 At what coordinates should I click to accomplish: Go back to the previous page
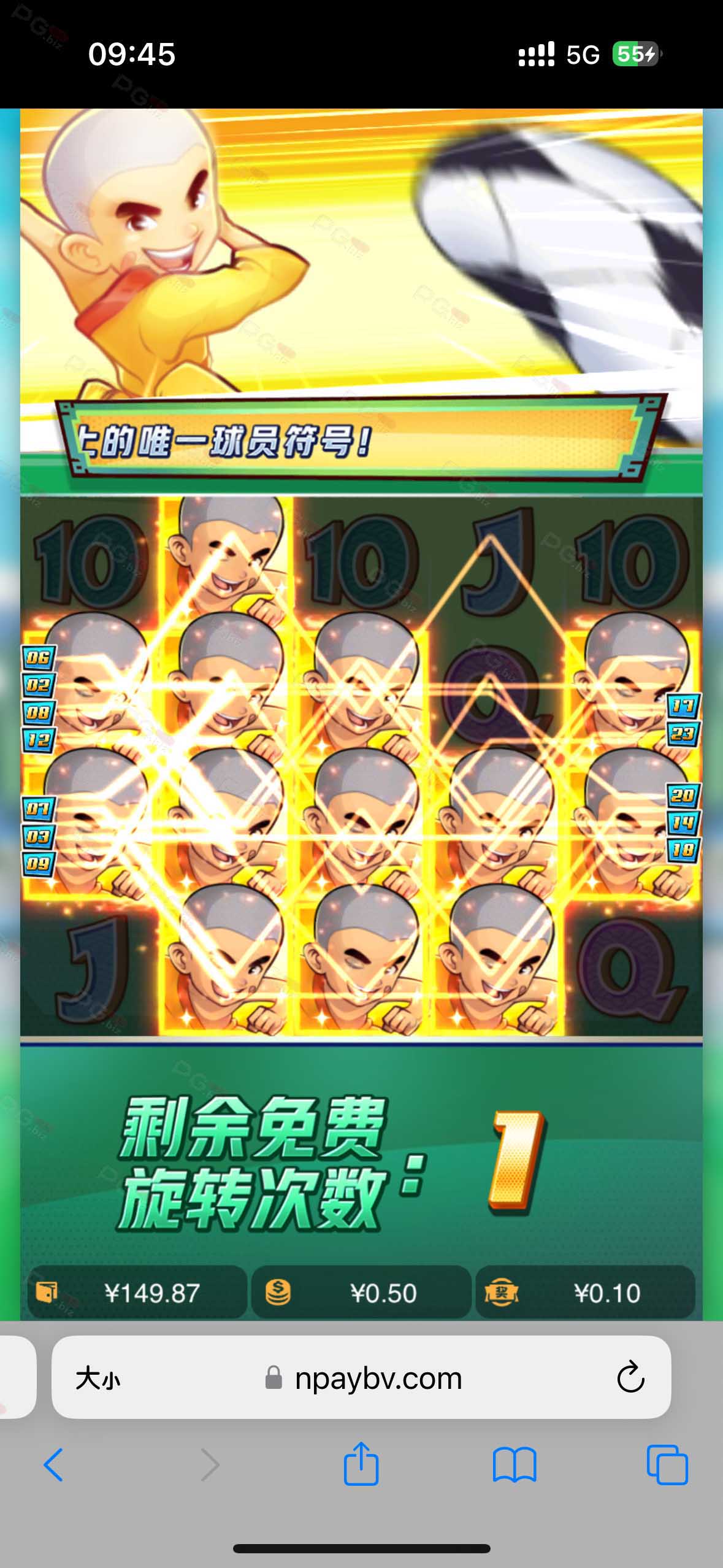[53, 1465]
